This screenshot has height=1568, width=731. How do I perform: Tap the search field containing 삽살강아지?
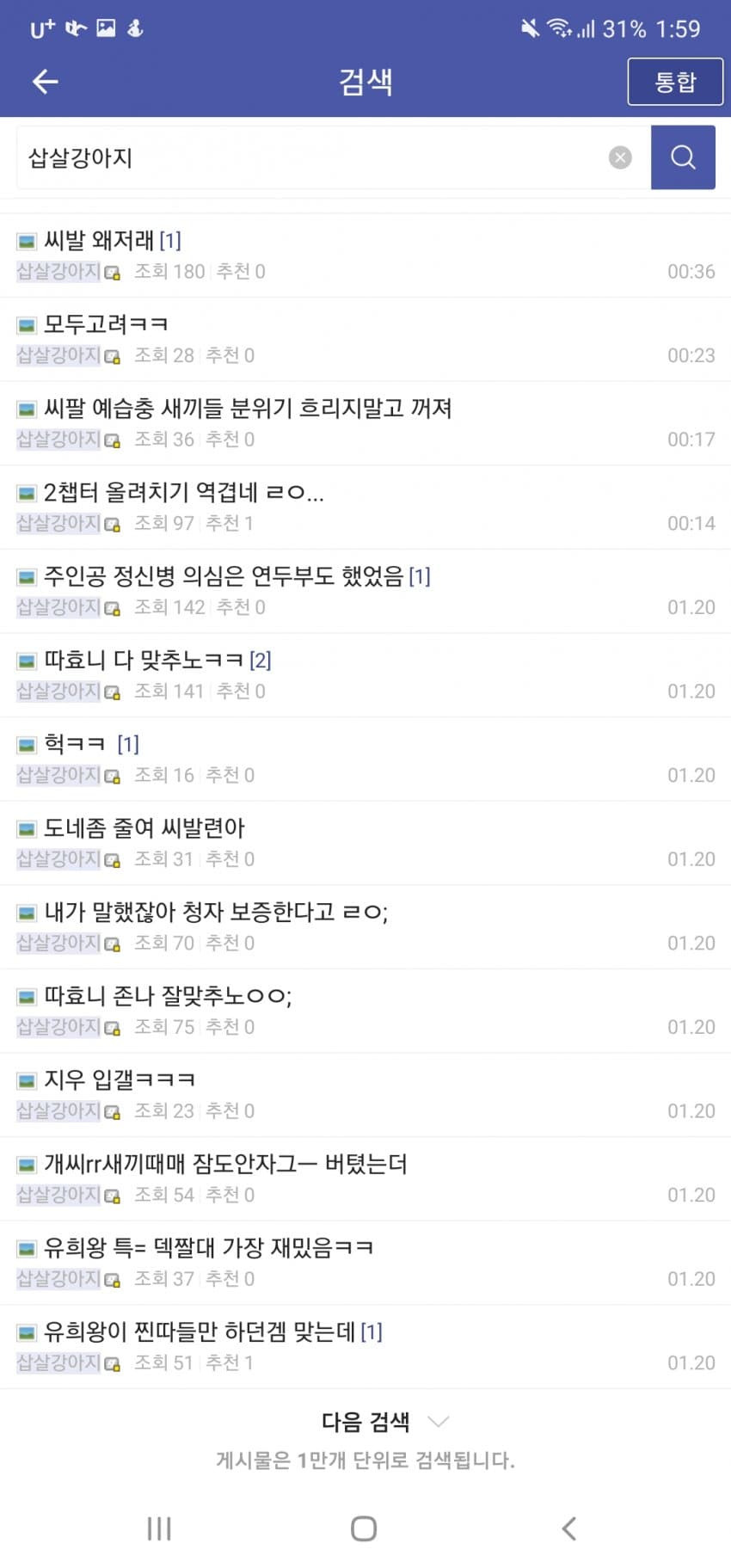tap(310, 157)
